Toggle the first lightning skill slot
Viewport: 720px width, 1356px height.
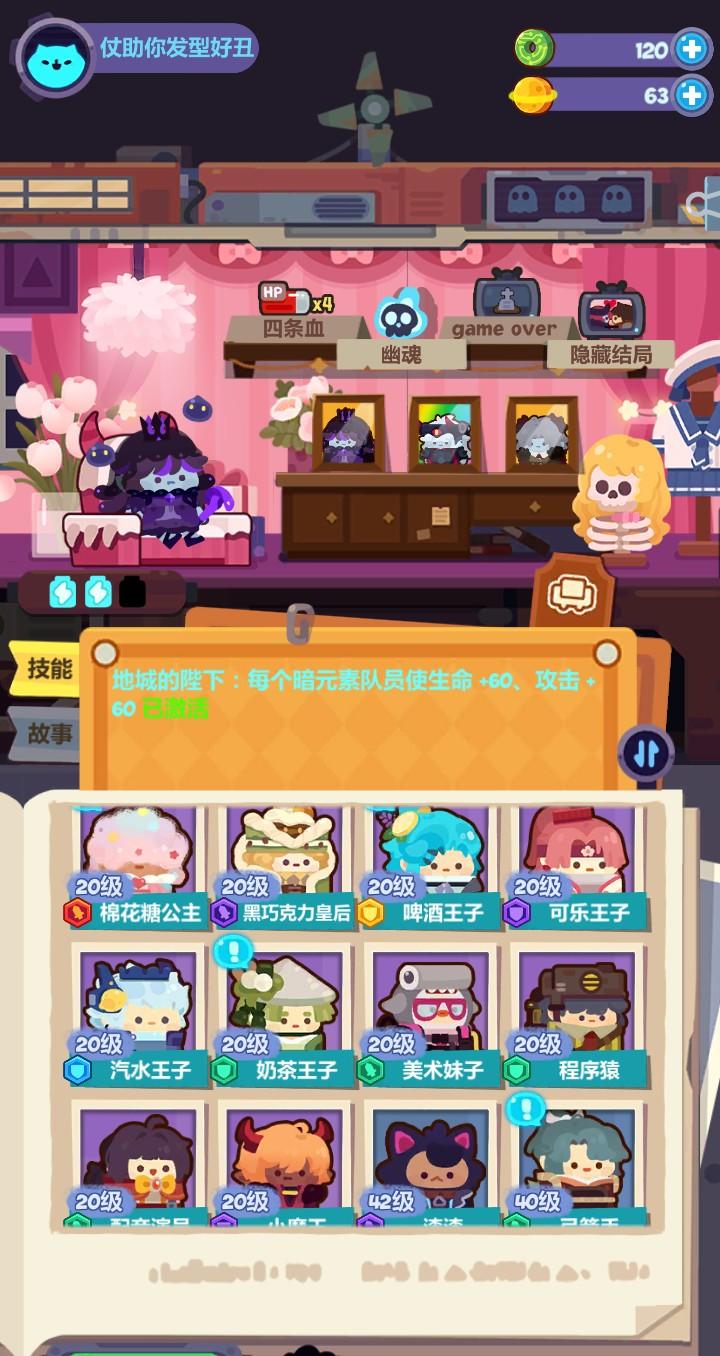(62, 592)
